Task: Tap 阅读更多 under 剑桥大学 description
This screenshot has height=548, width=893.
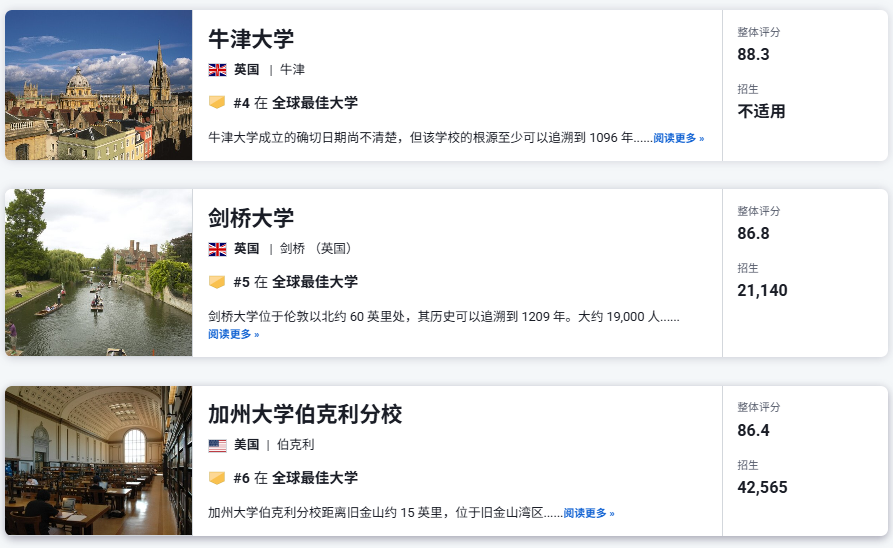Action: point(233,334)
